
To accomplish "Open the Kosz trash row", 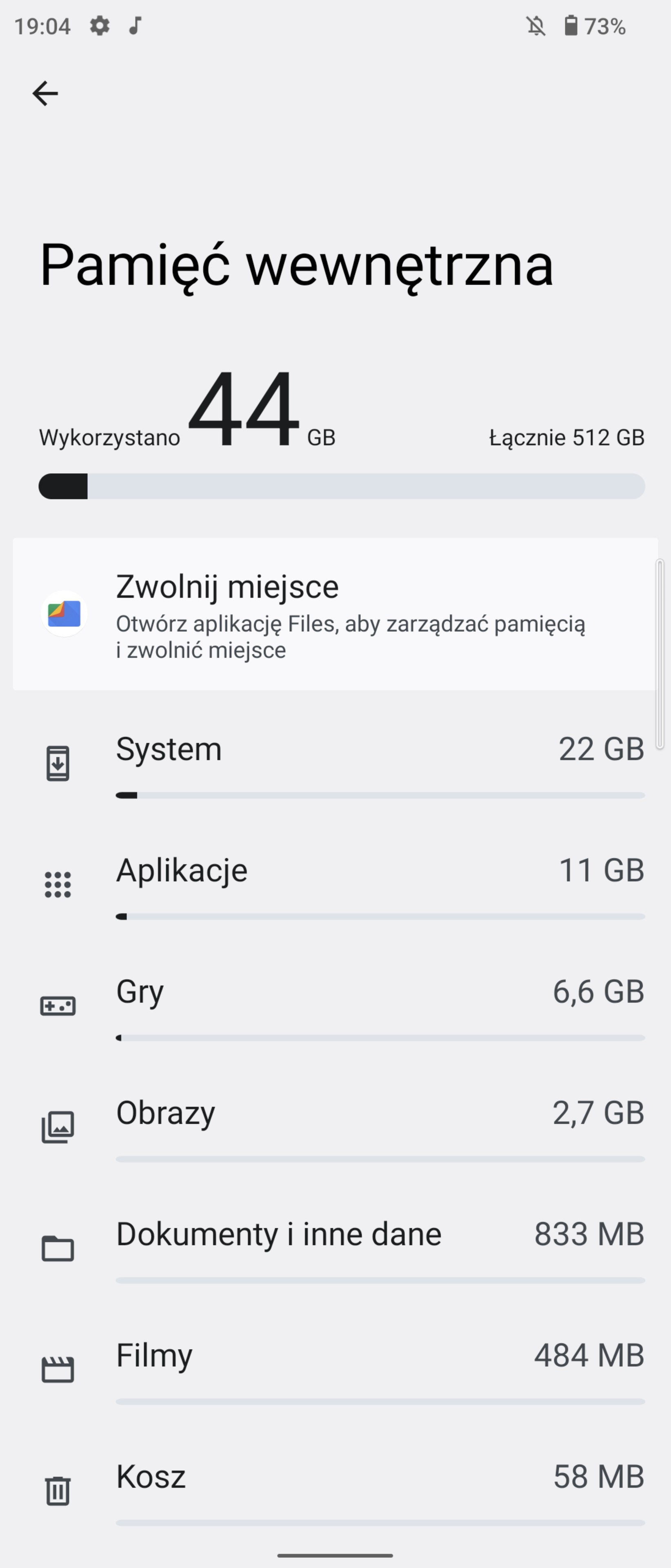I will (x=335, y=1490).
